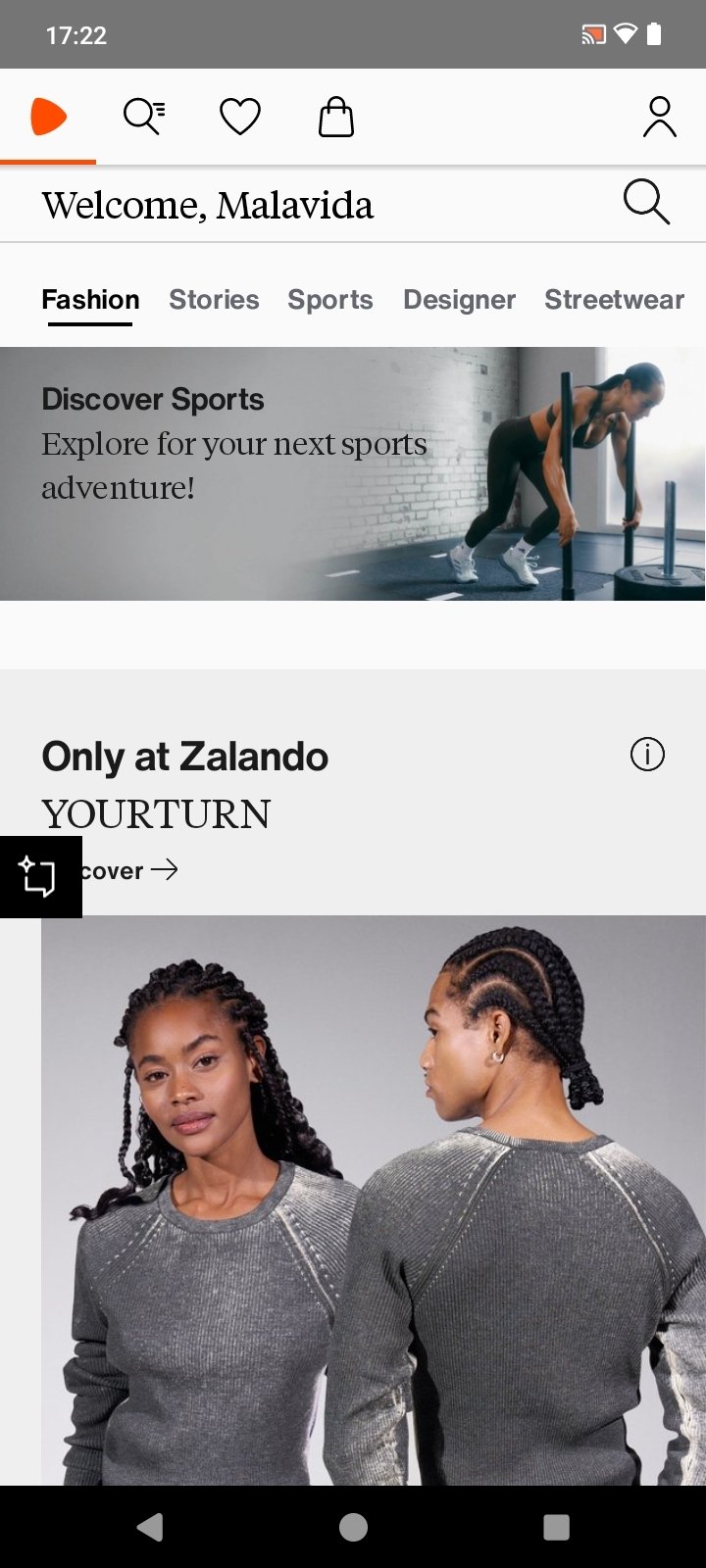
Task: Tap the black floating assistant button
Action: (x=40, y=876)
